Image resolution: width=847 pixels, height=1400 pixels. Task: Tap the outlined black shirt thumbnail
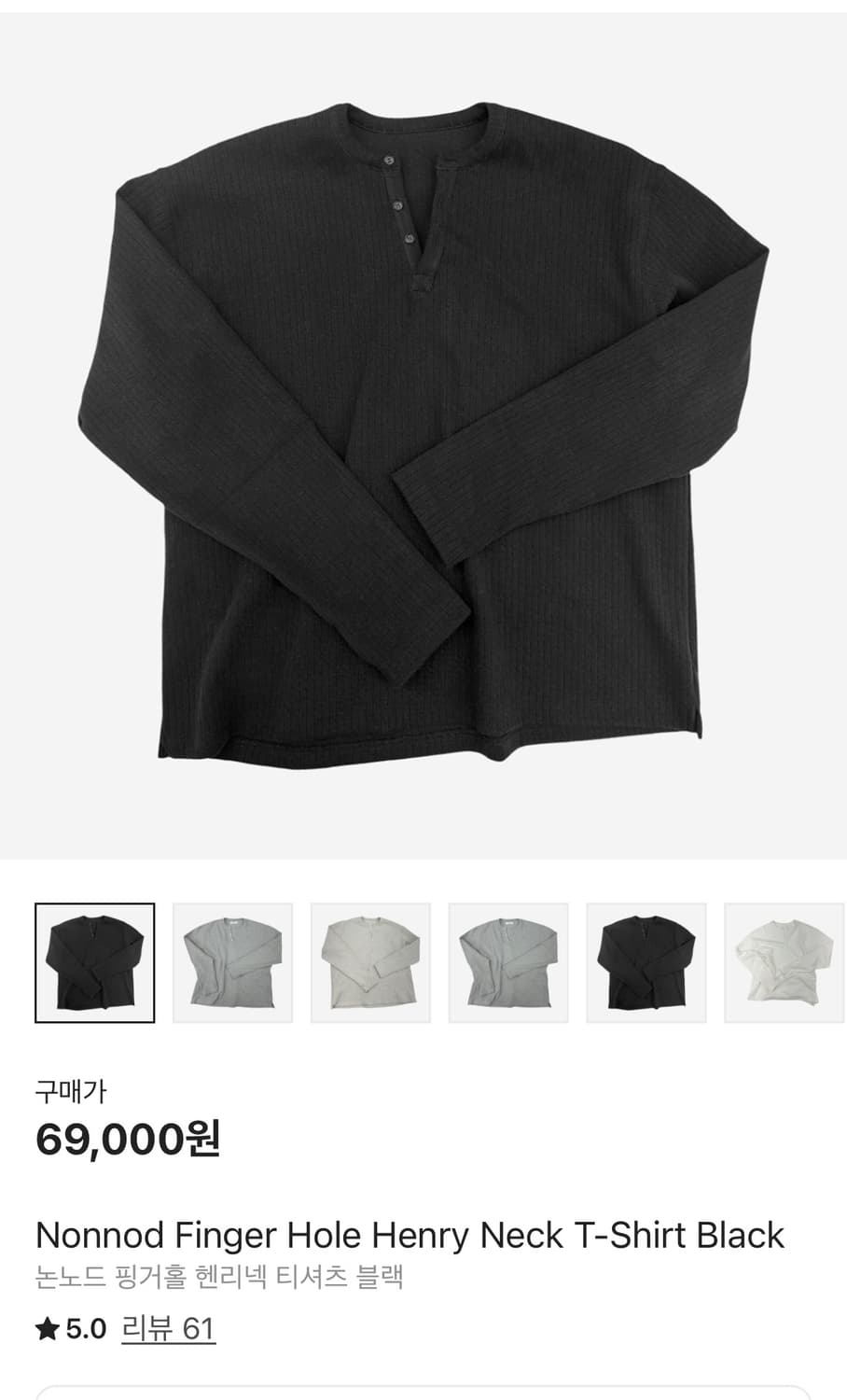pos(95,962)
